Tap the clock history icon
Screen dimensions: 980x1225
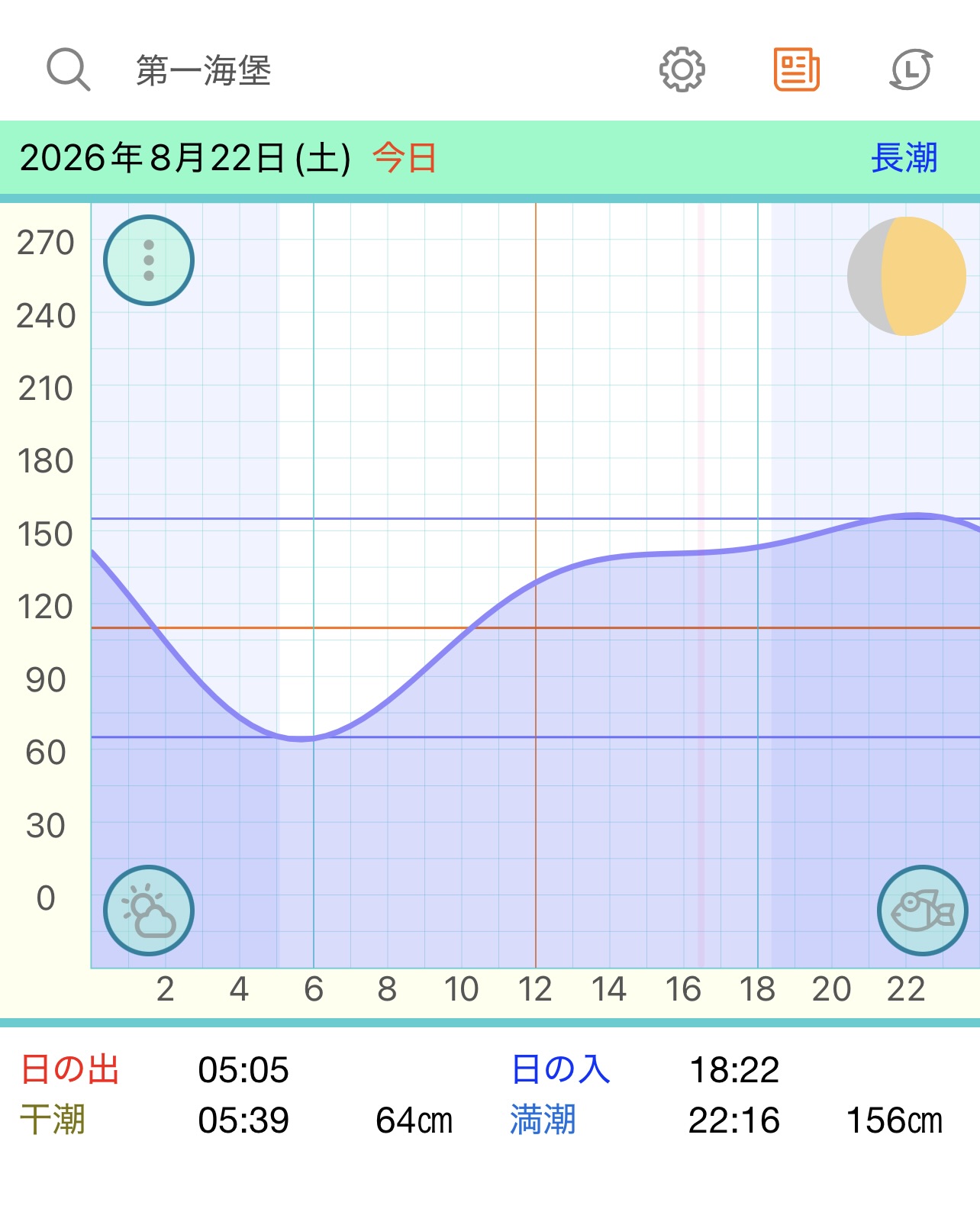coord(911,69)
